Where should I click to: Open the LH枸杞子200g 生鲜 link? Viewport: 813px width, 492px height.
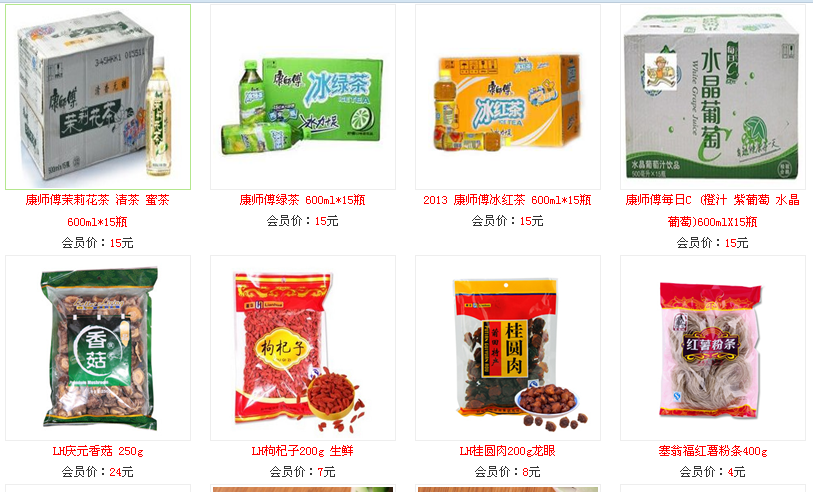(302, 451)
